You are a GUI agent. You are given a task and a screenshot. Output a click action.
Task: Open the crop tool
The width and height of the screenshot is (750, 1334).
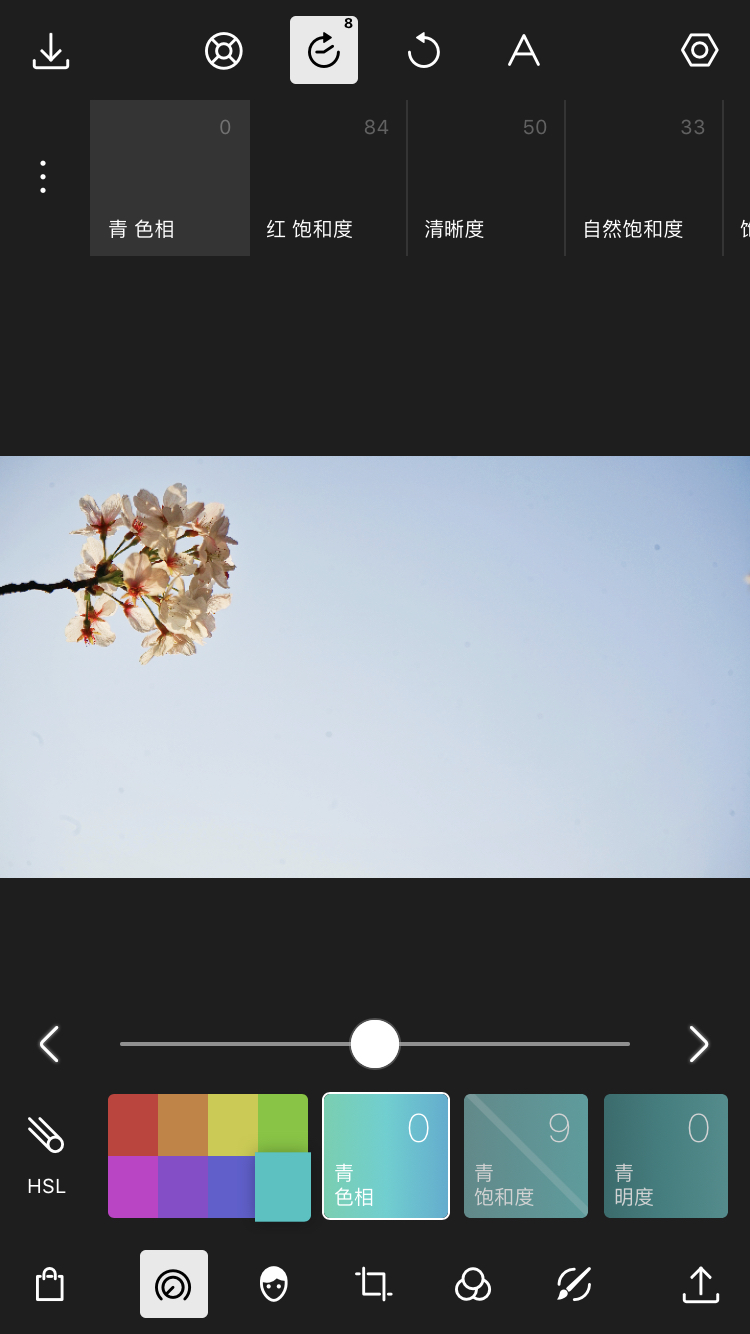tap(373, 1284)
